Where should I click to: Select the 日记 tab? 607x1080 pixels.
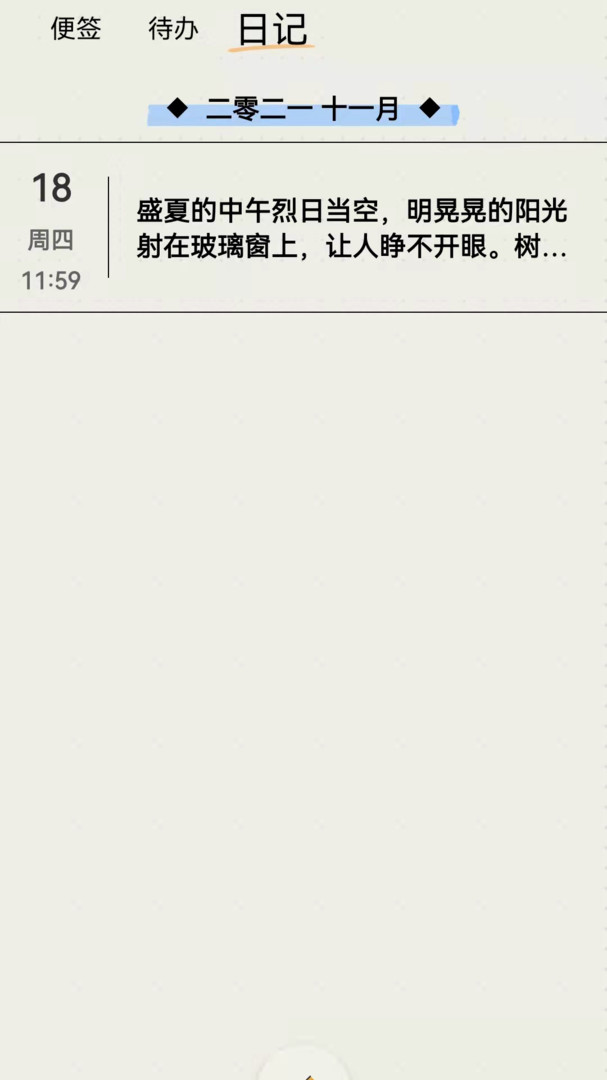click(x=272, y=29)
